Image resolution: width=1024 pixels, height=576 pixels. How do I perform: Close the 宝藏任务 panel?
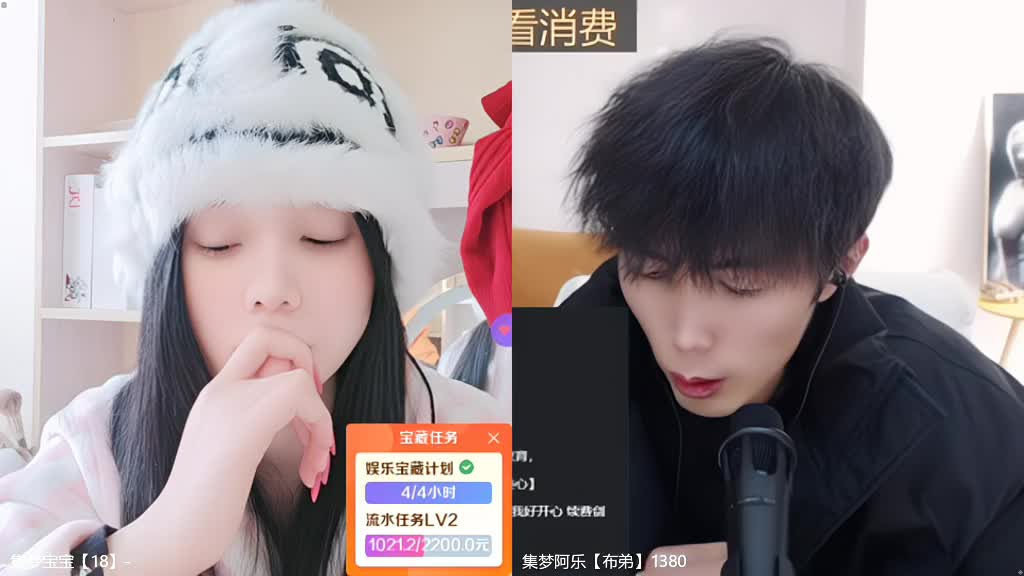point(493,438)
